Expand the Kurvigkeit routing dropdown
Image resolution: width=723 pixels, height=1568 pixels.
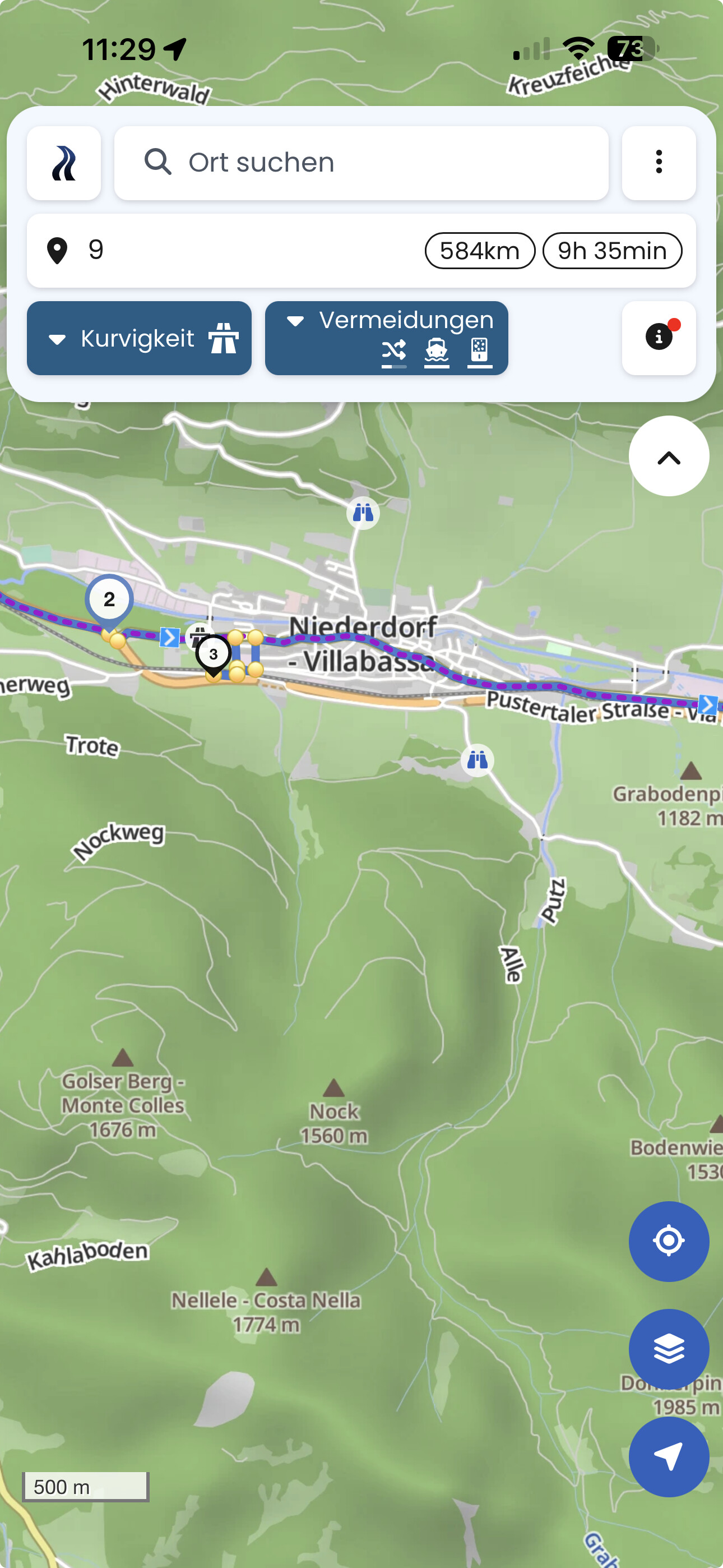tap(139, 338)
